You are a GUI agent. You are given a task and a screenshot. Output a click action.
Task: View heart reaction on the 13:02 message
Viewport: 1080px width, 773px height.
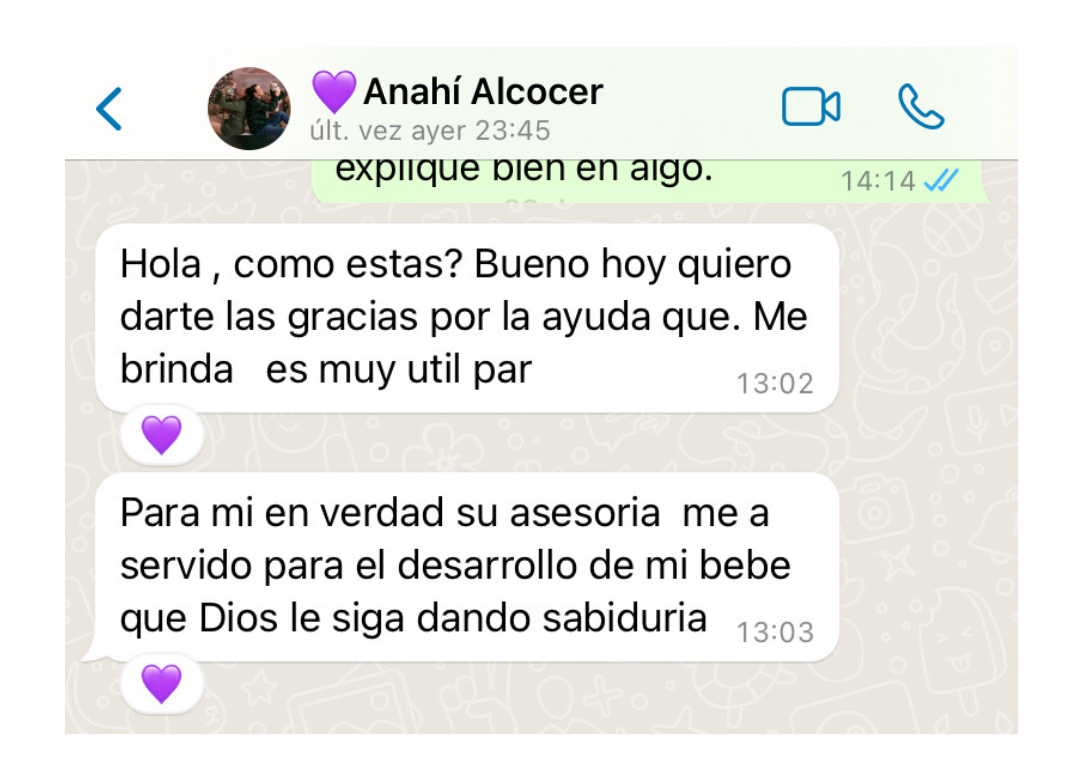[162, 435]
